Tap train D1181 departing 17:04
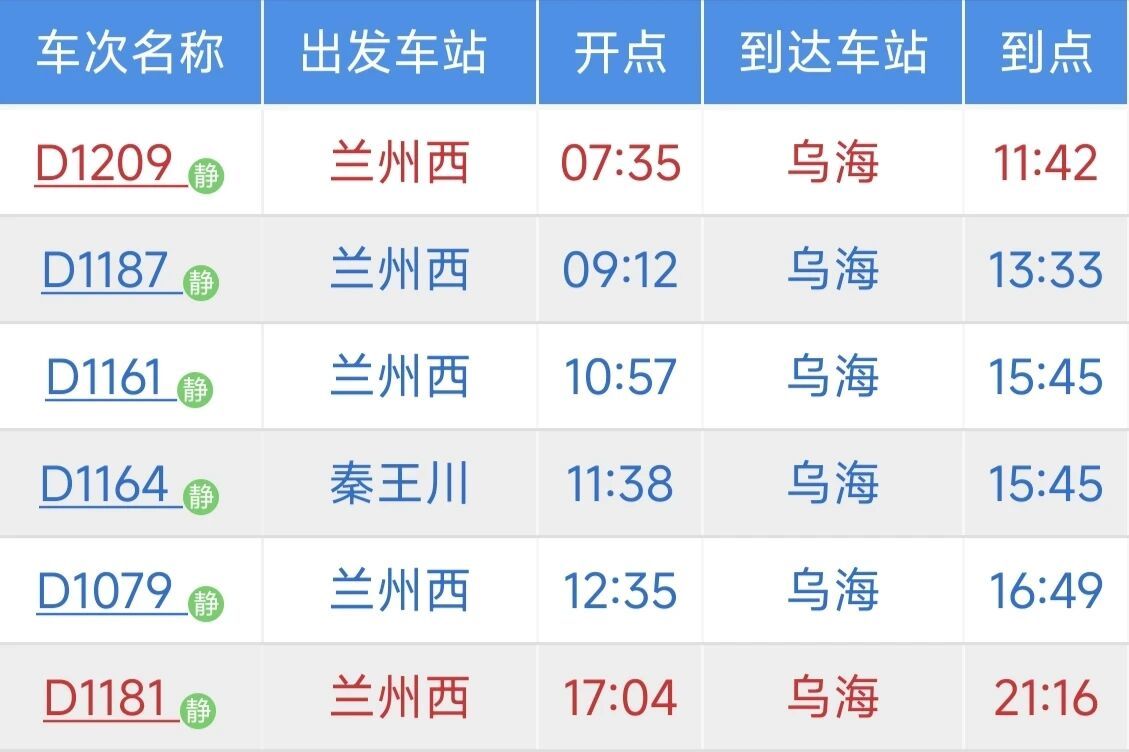Screen dimensions: 1129x752 tap(105, 698)
